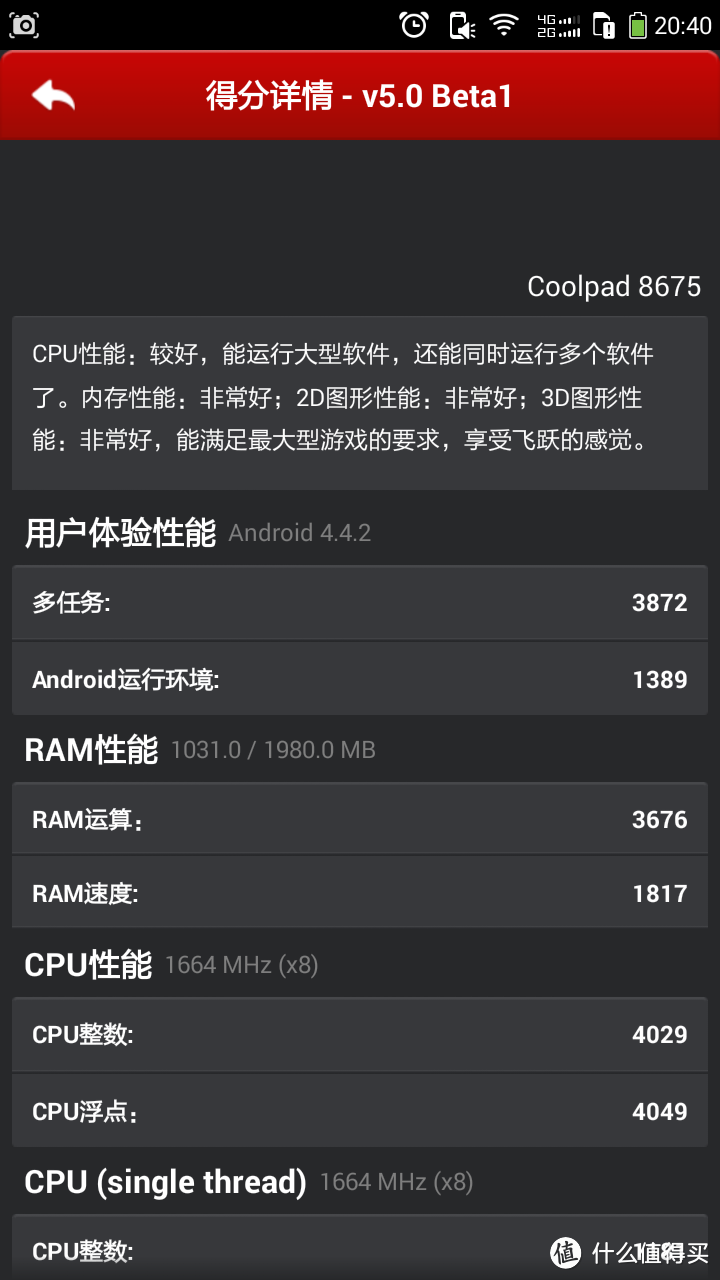Tap the Coolpad 8675 device name
The height and width of the screenshot is (1280, 720).
(x=613, y=286)
